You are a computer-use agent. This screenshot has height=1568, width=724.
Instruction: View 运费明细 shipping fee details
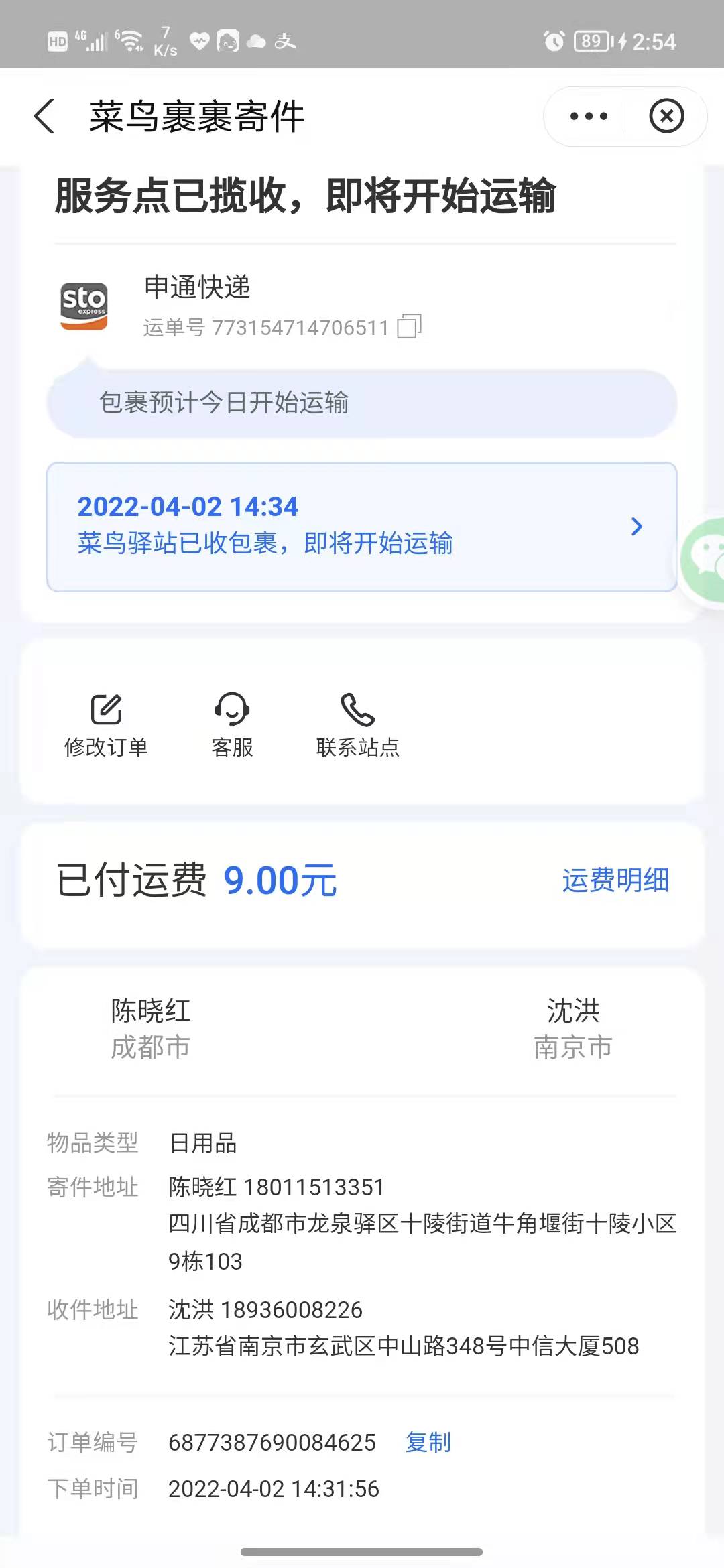click(x=615, y=880)
